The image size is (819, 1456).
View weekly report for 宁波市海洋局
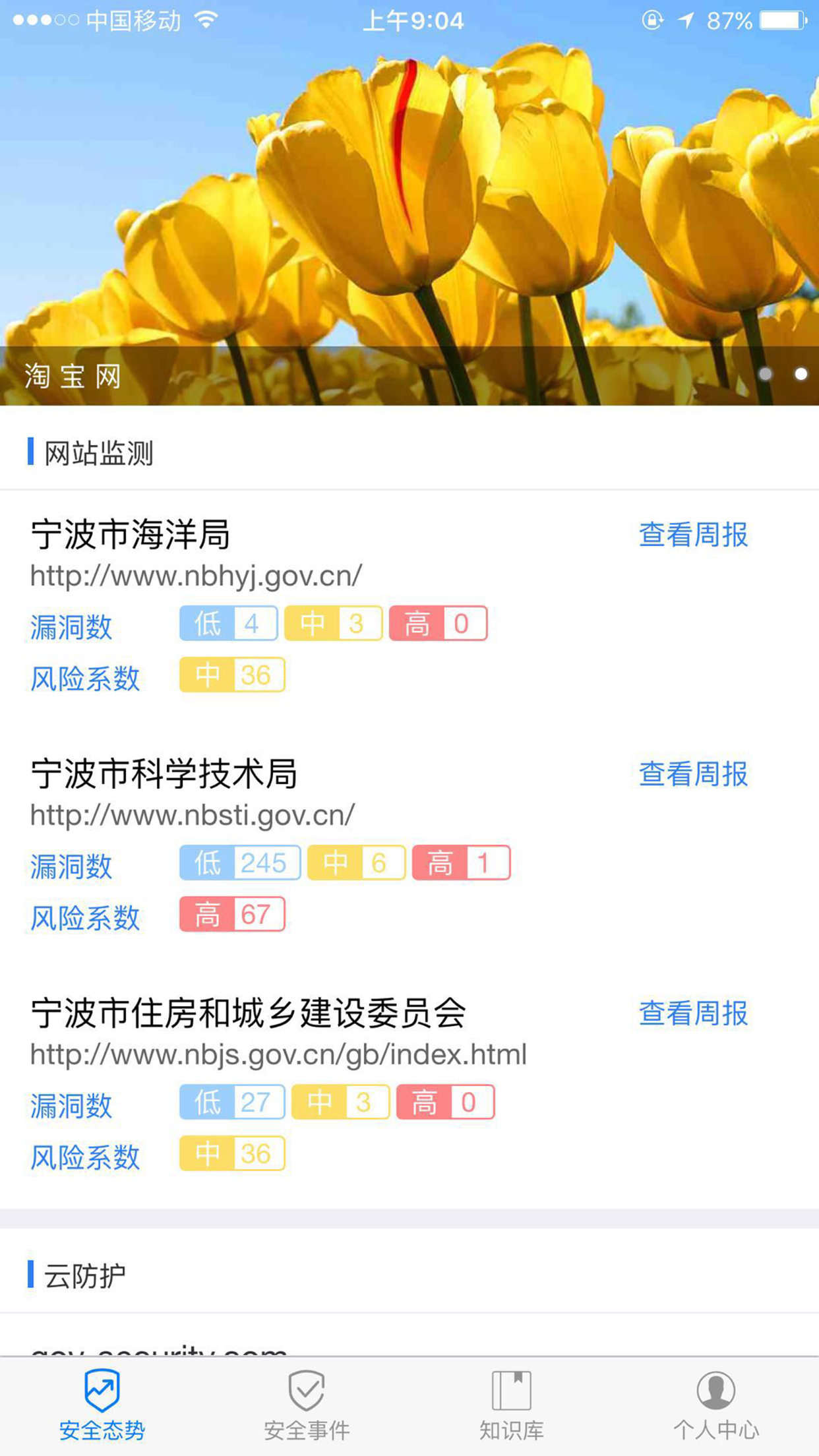coord(692,535)
